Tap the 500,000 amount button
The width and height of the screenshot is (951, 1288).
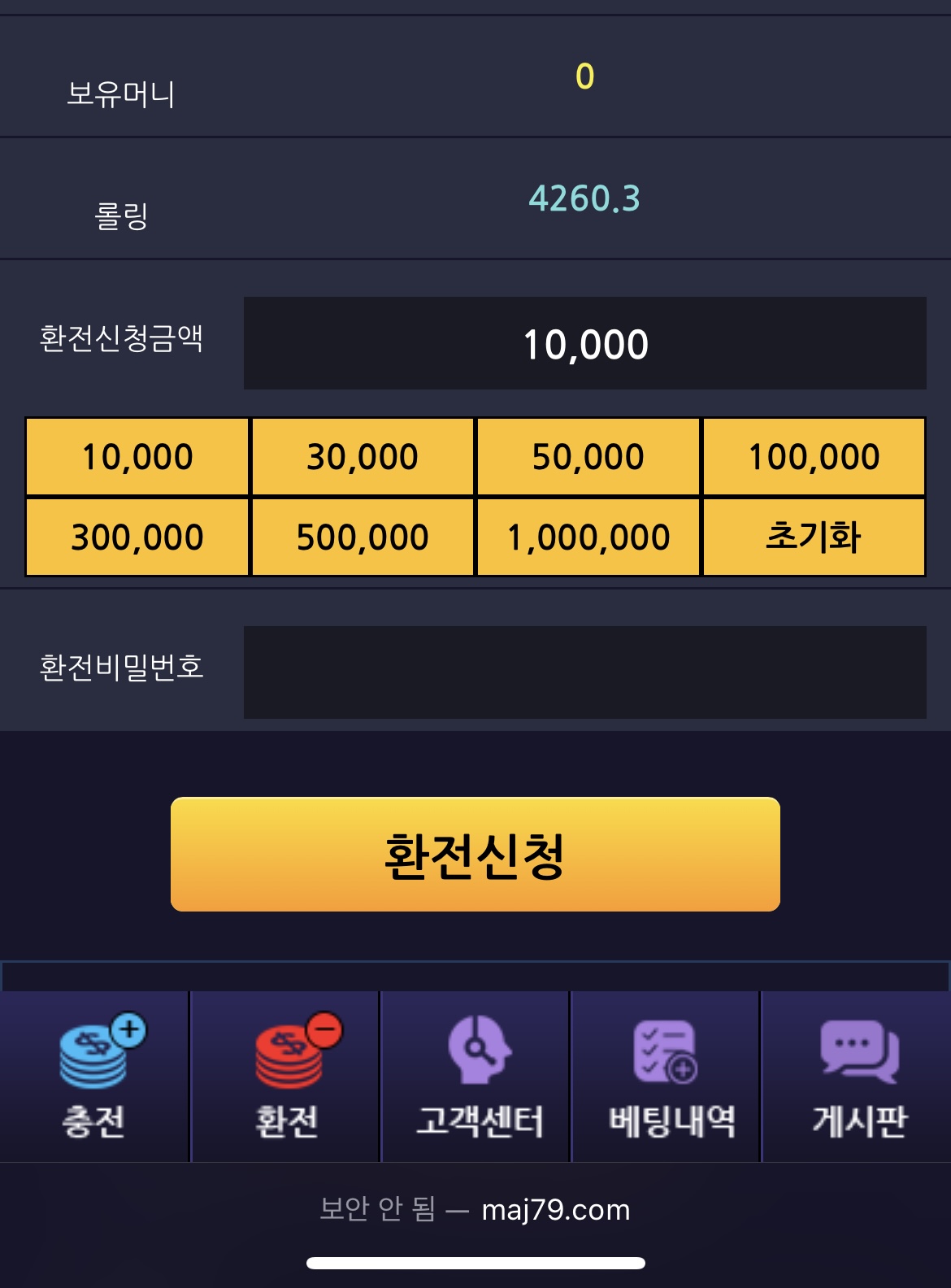coord(363,537)
